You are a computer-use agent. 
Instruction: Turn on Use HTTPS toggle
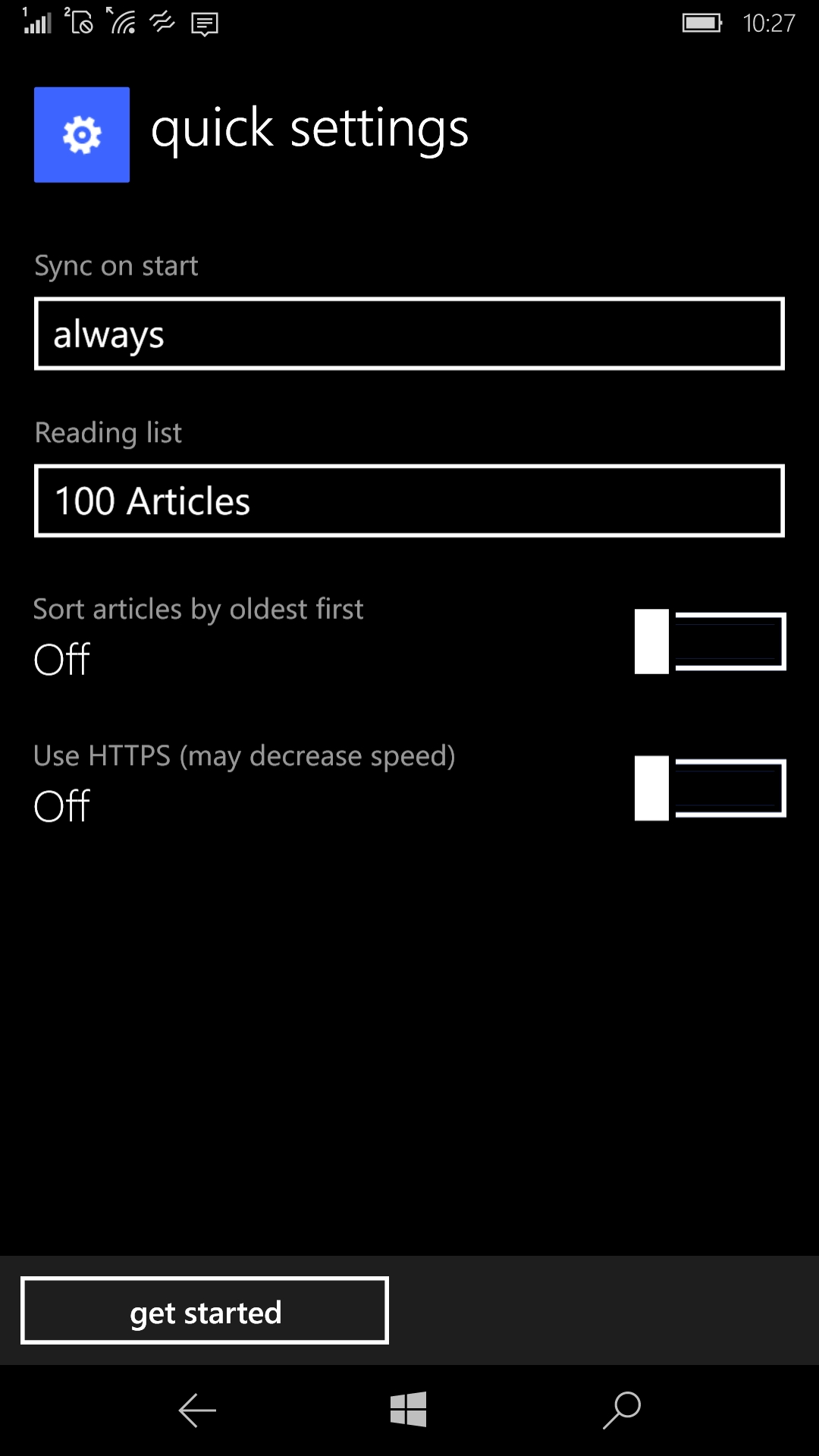click(x=710, y=788)
